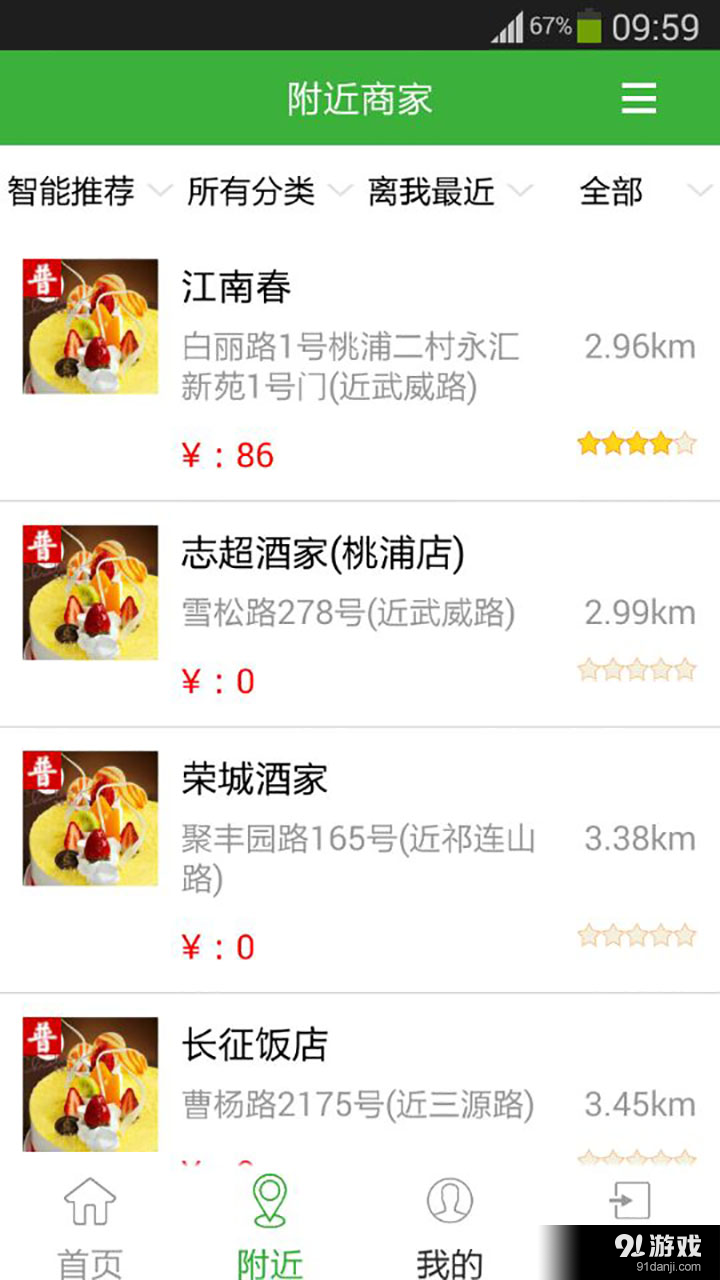Tap the battery level indicator in status bar
The image size is (720, 1280).
coord(588,28)
